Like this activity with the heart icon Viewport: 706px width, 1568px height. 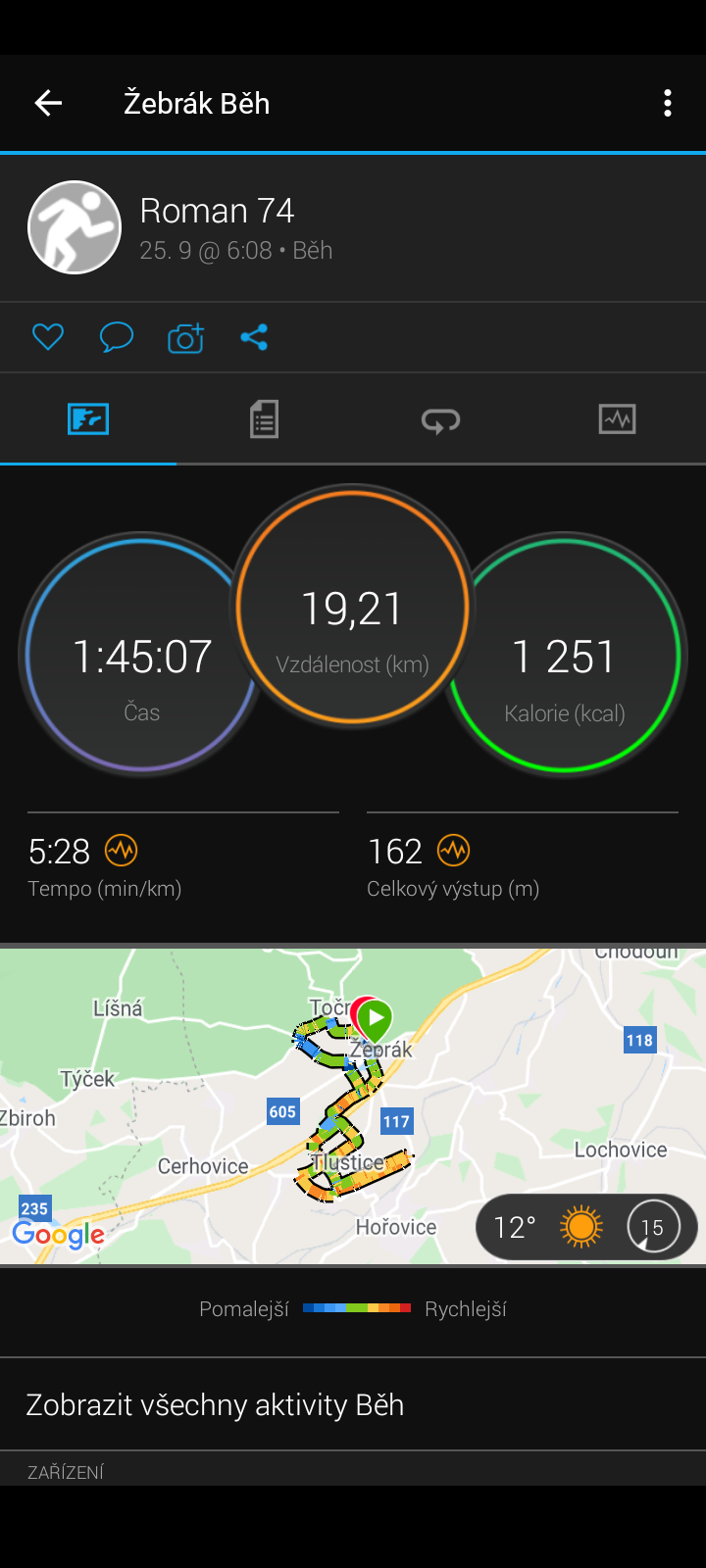click(x=48, y=338)
